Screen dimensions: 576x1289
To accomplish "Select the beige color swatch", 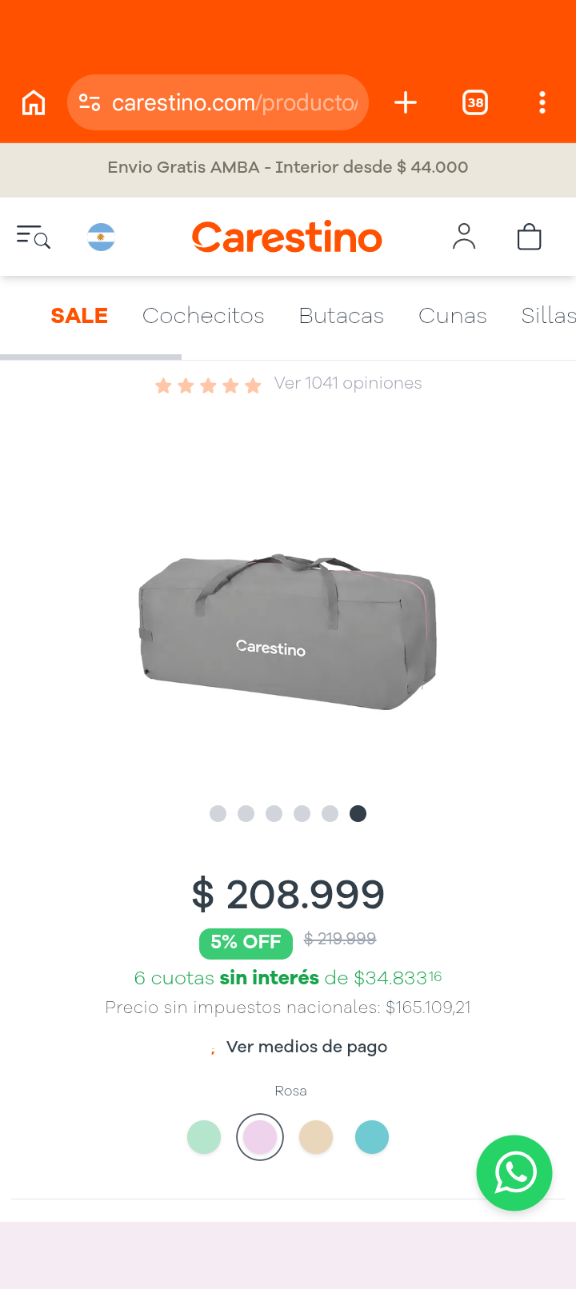I will point(316,1137).
